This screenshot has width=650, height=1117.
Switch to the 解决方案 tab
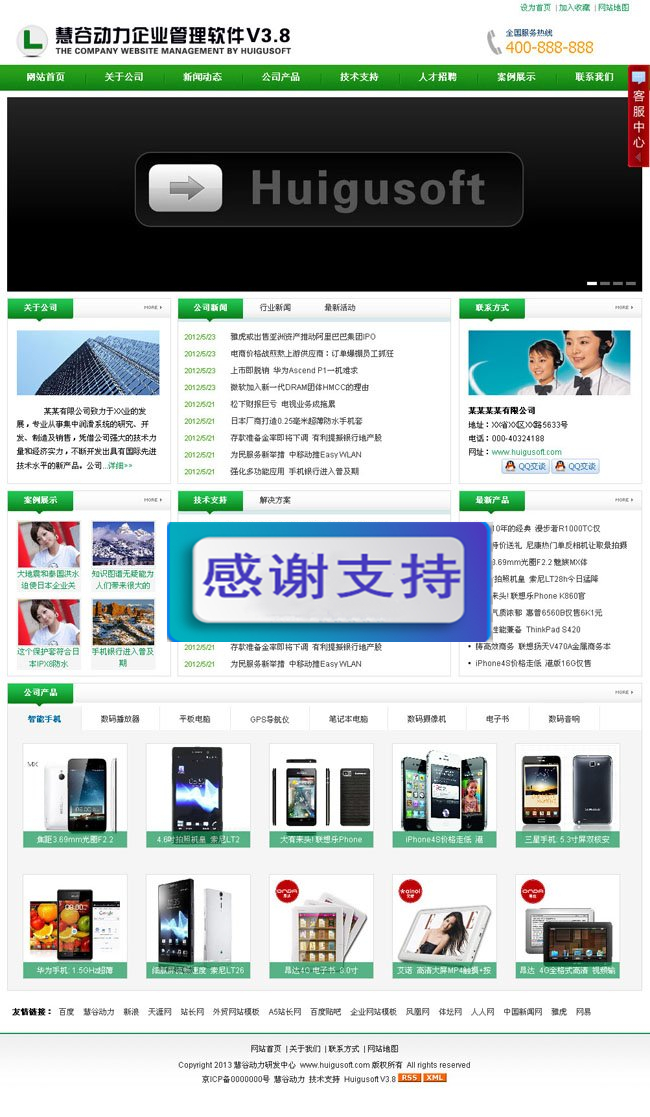pyautogui.click(x=274, y=500)
